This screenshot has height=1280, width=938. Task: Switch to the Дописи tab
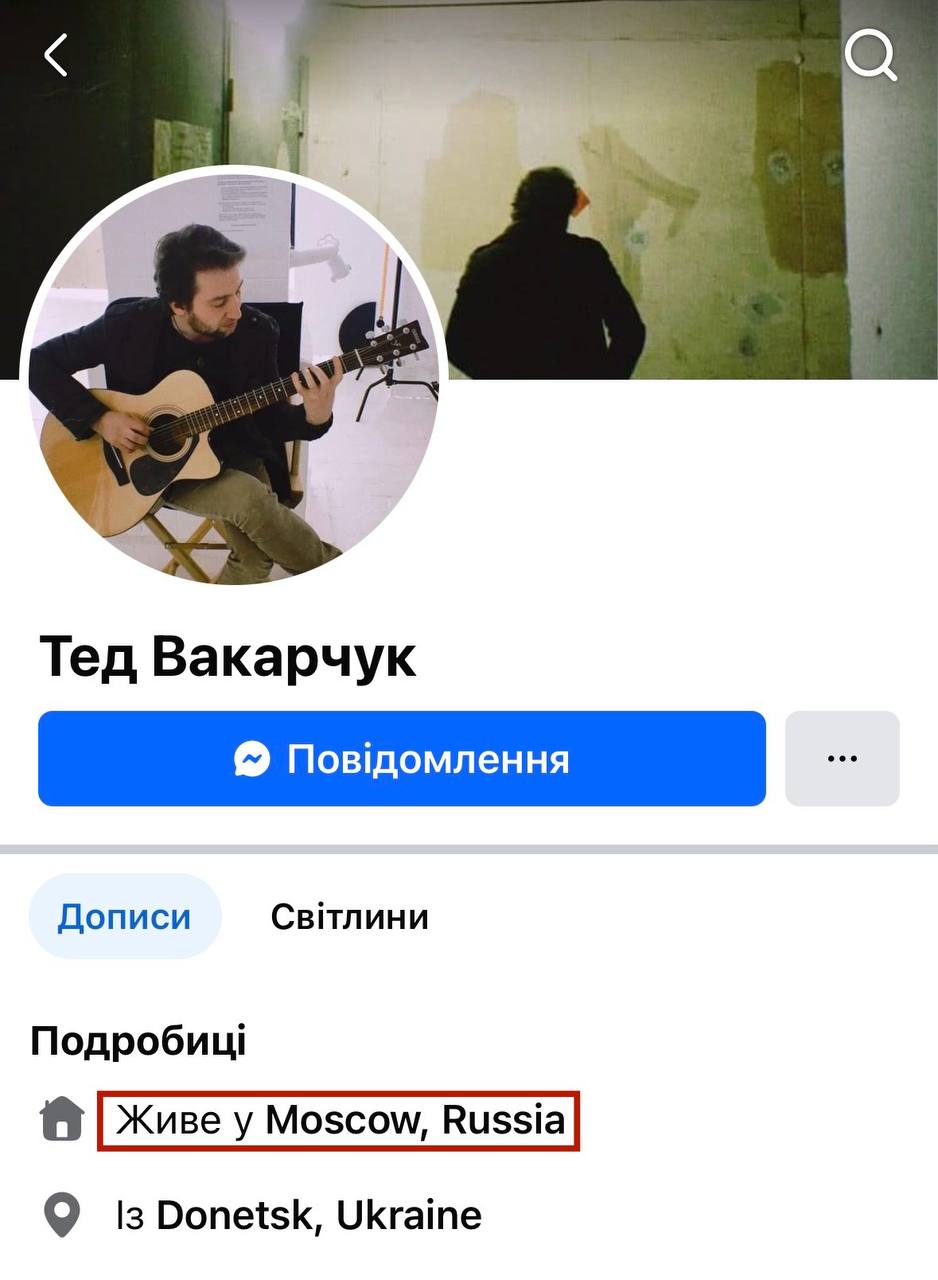[x=124, y=916]
